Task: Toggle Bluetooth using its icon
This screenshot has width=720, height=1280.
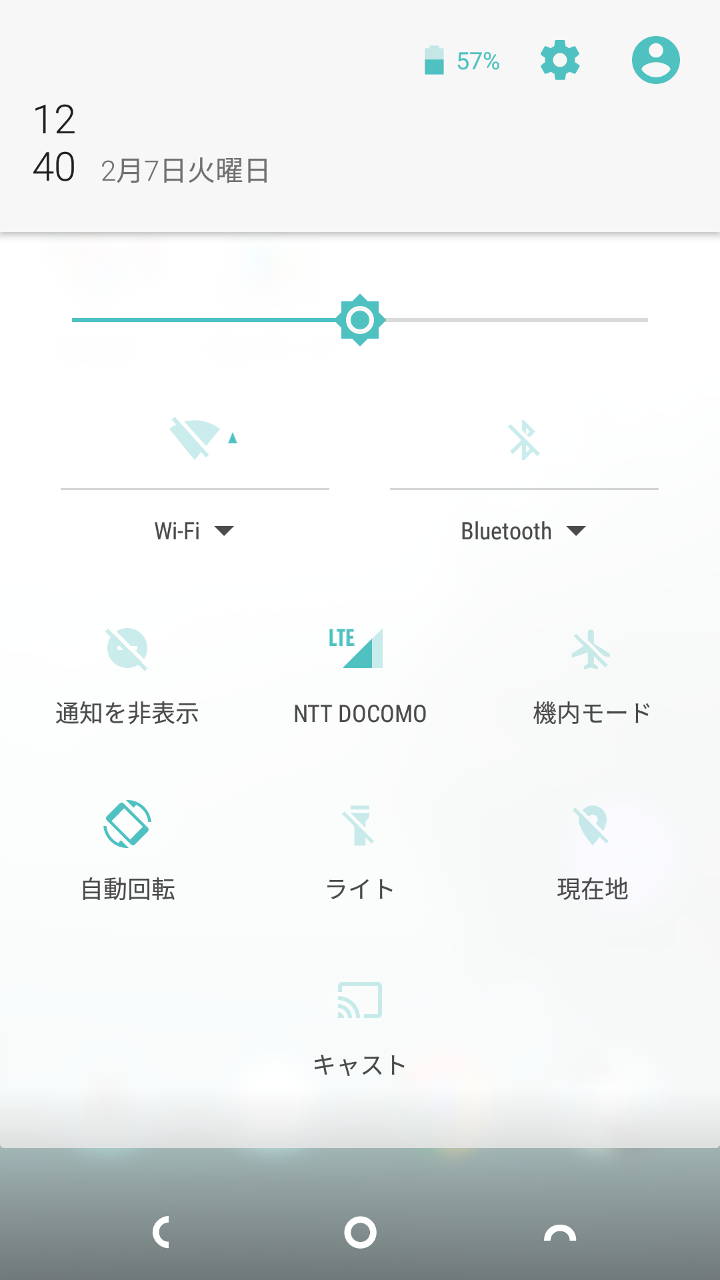Action: [524, 438]
